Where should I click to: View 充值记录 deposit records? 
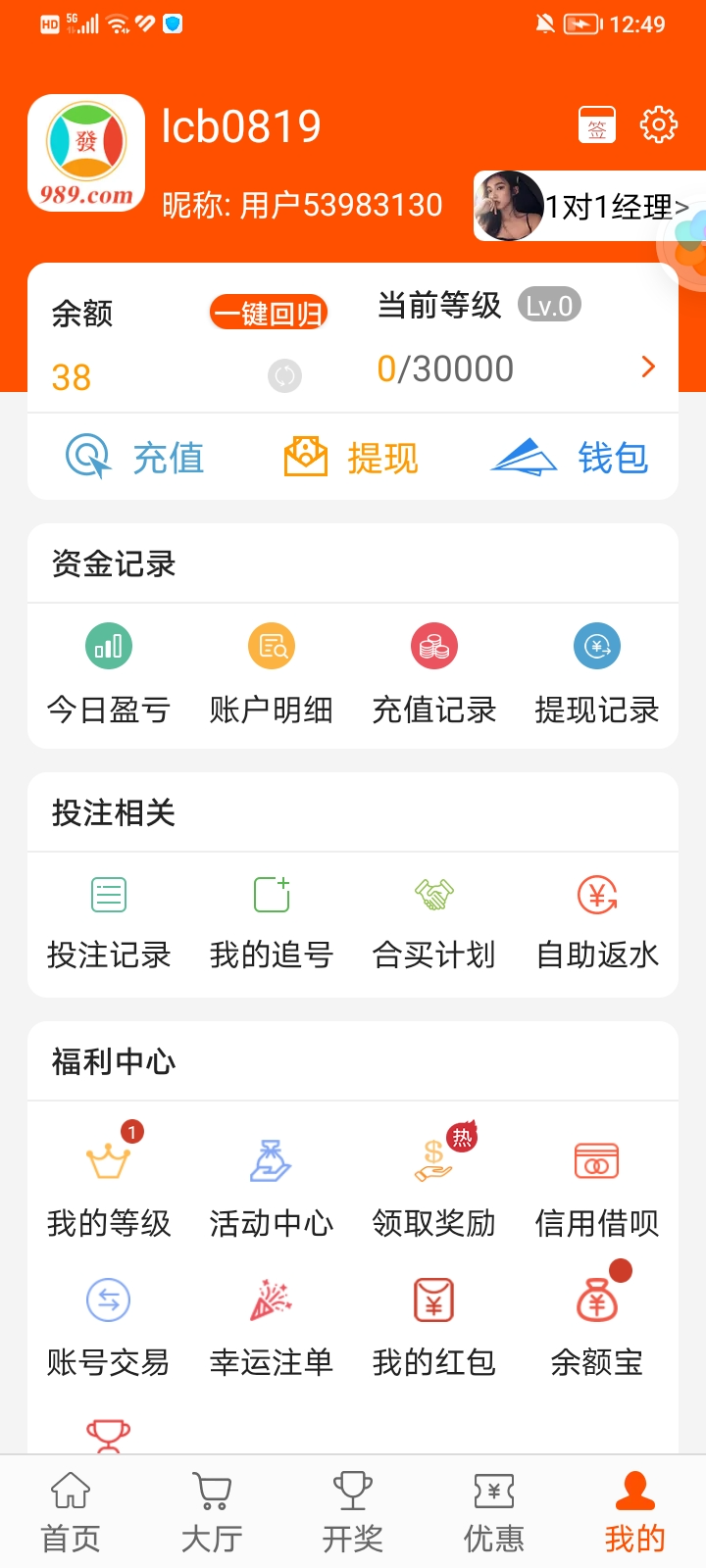tap(433, 674)
